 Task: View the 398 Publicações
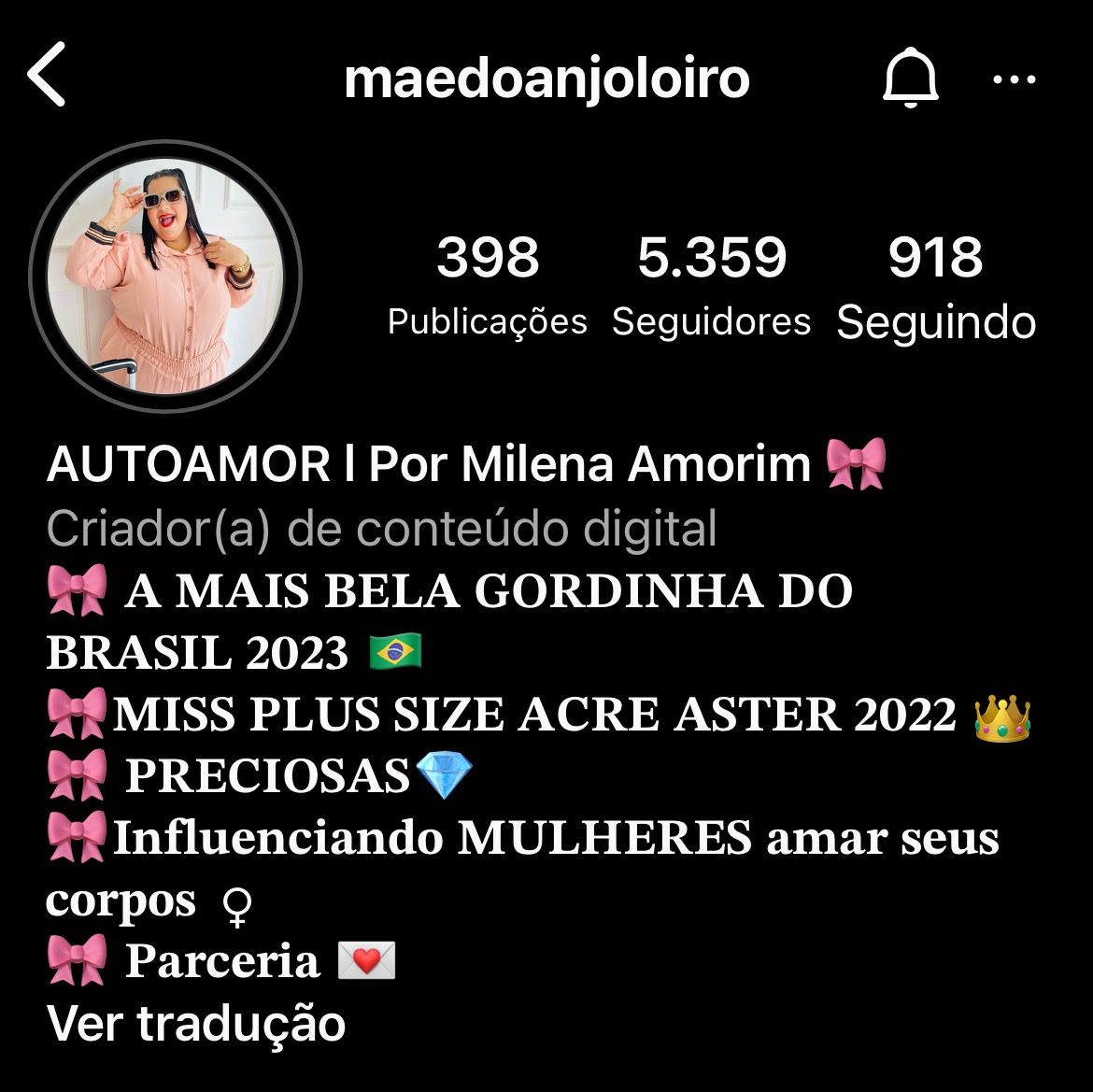[488, 284]
